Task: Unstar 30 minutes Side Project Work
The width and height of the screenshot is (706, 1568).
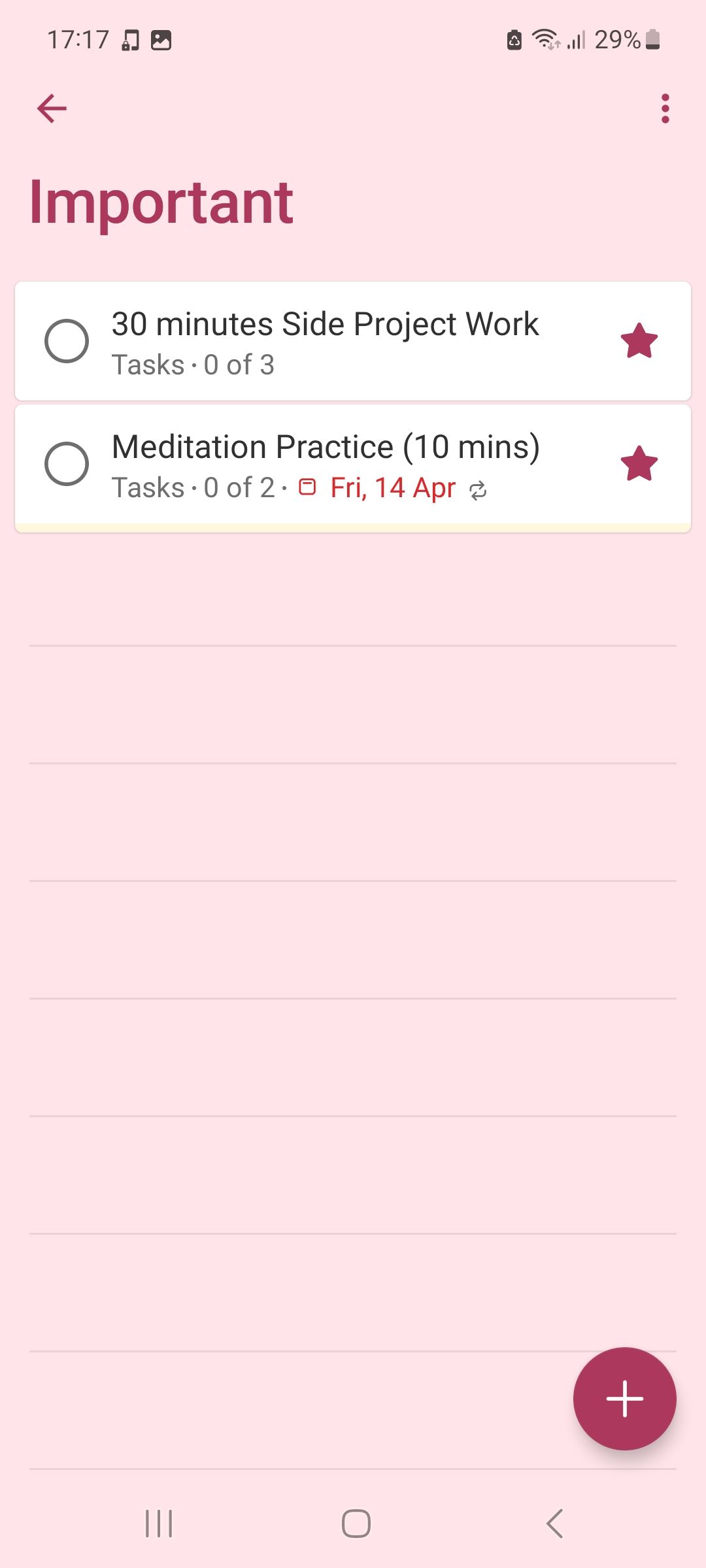Action: (639, 341)
